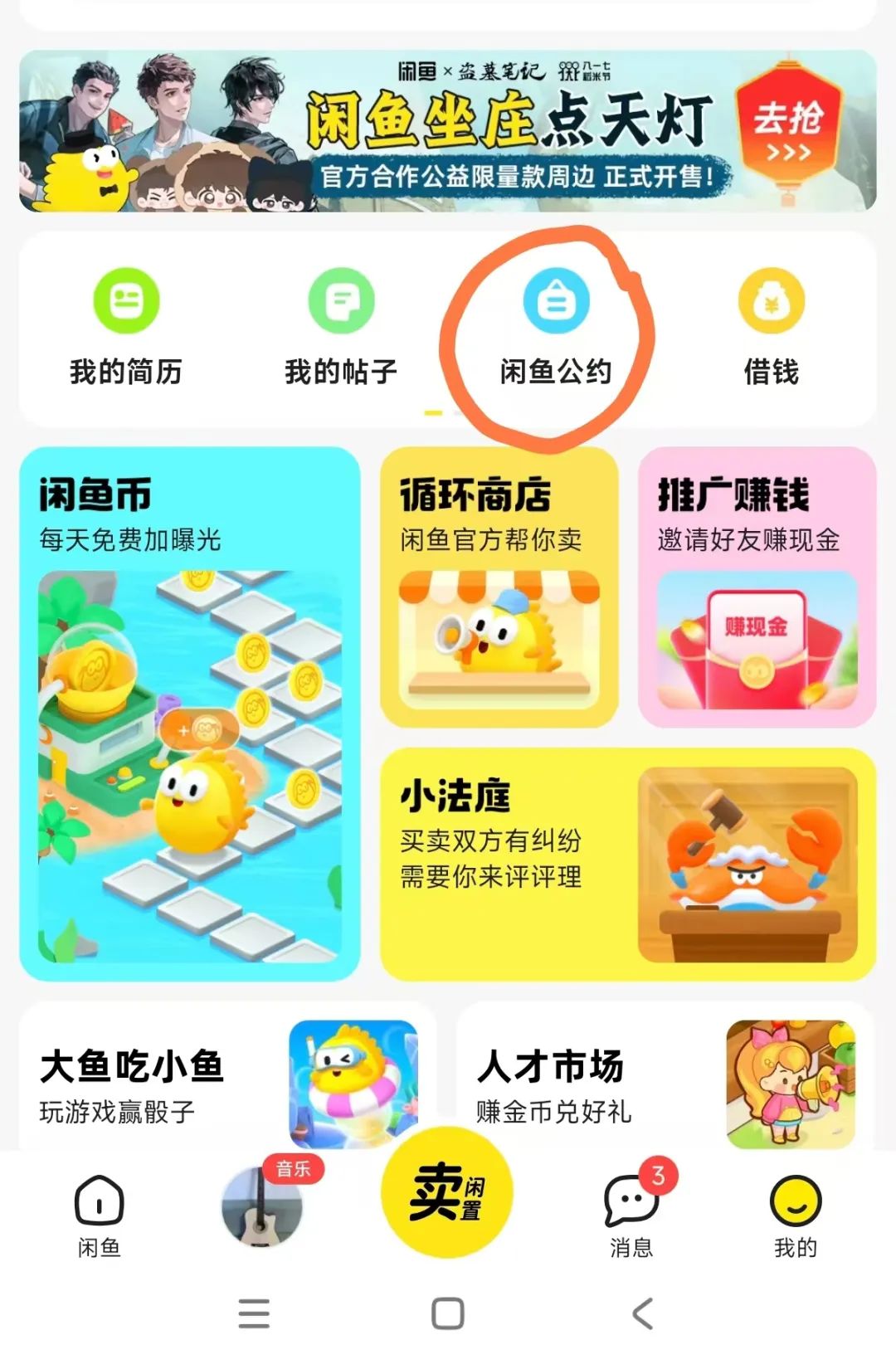Go back with the system back button

click(x=643, y=1313)
